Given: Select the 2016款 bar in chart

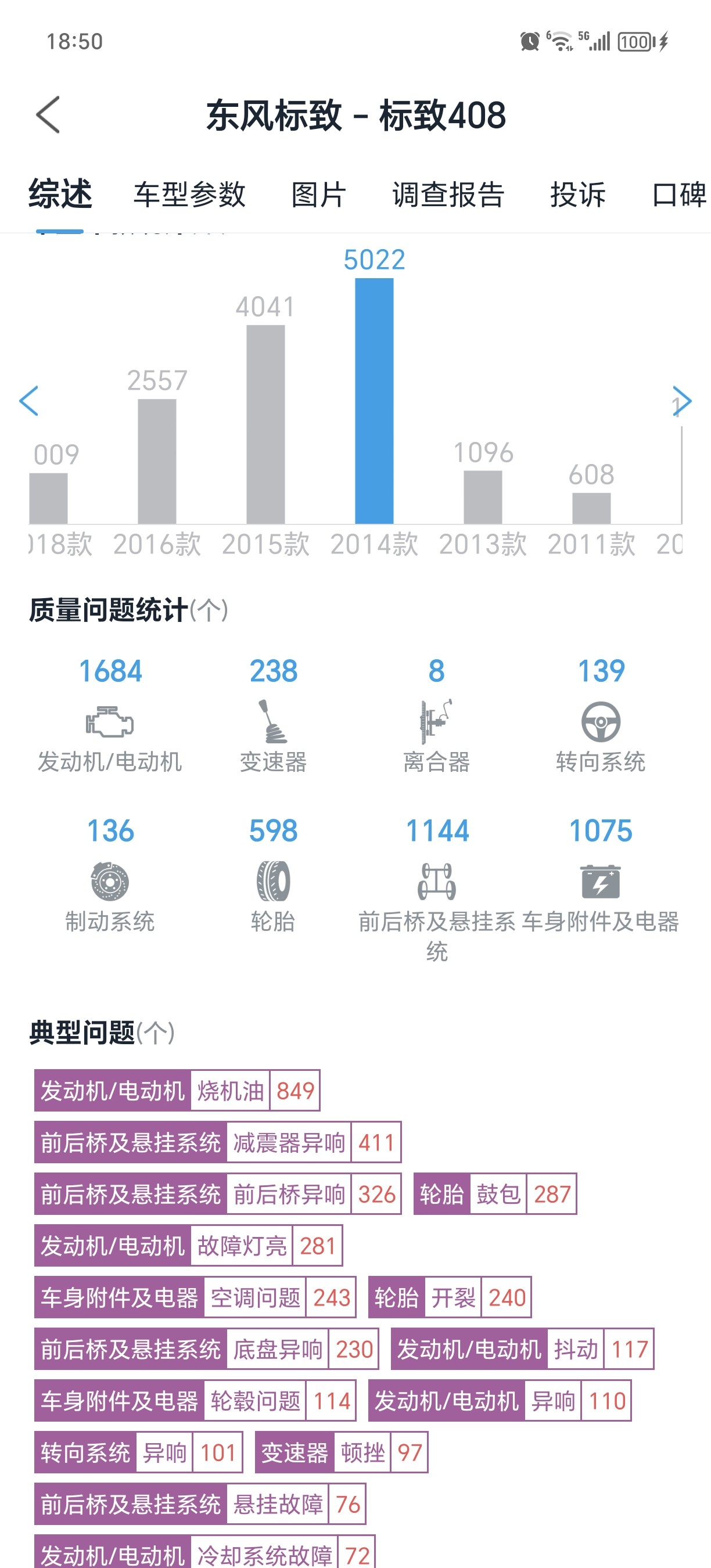Looking at the screenshot, I should click(157, 461).
